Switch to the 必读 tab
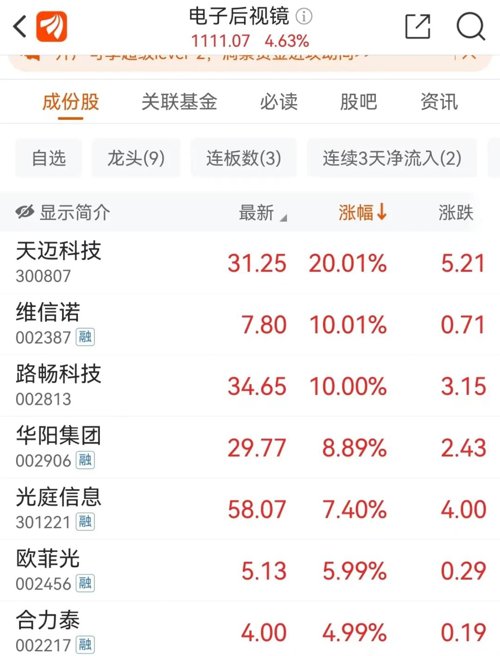 (x=279, y=102)
